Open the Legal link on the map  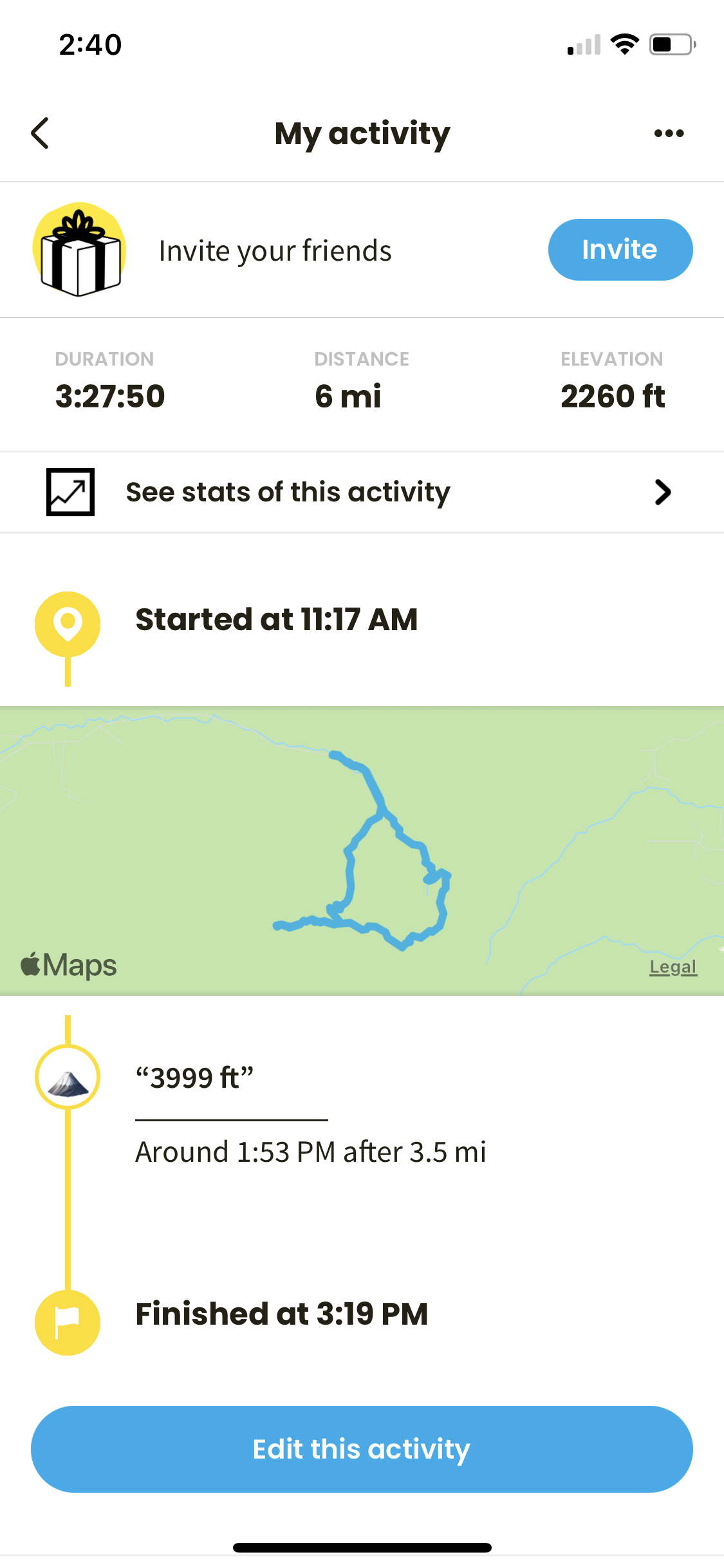[672, 966]
